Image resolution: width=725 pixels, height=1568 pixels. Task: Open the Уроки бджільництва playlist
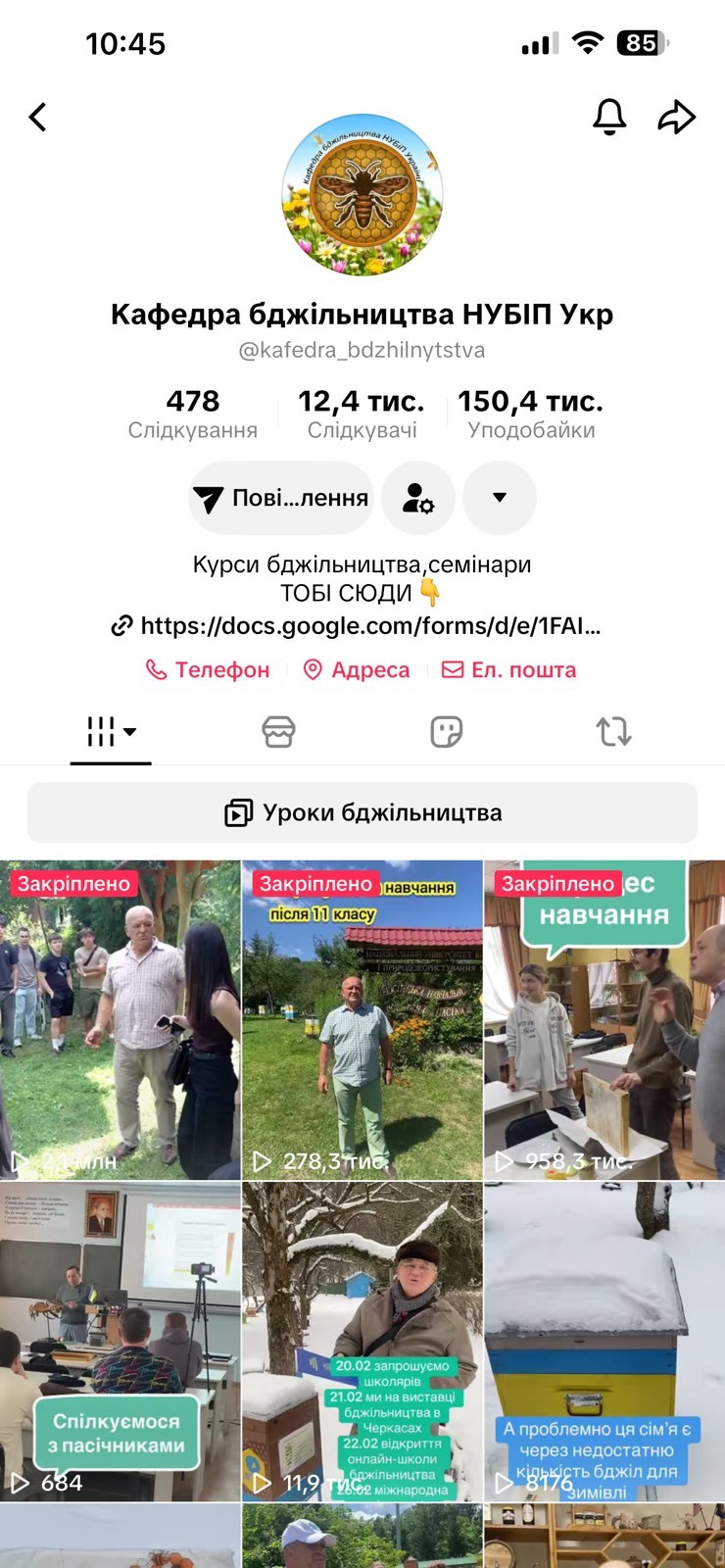click(x=362, y=812)
